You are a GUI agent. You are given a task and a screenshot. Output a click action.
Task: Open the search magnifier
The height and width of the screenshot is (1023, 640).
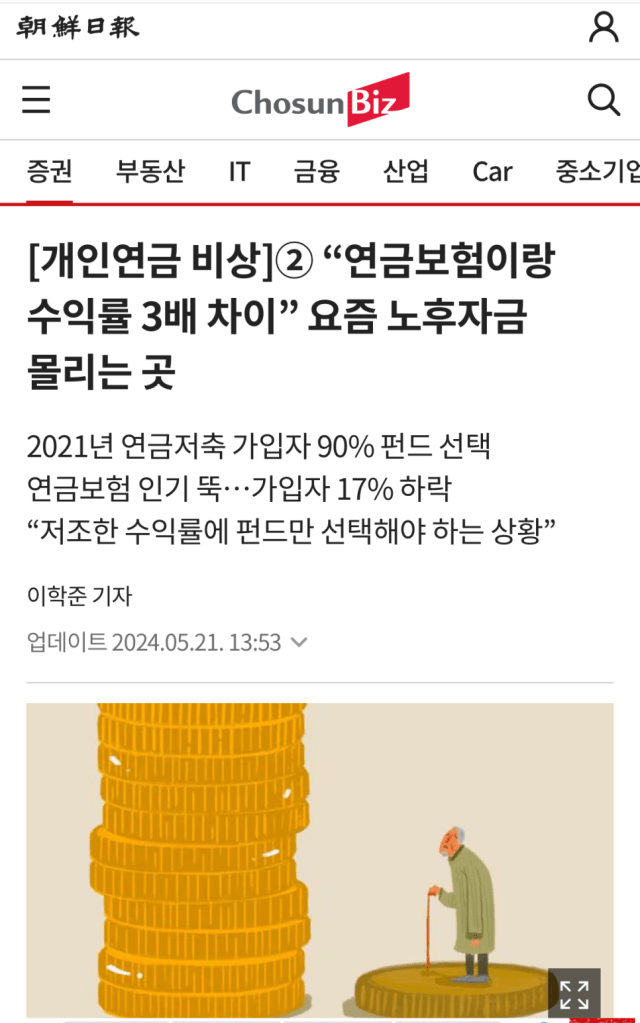603,100
